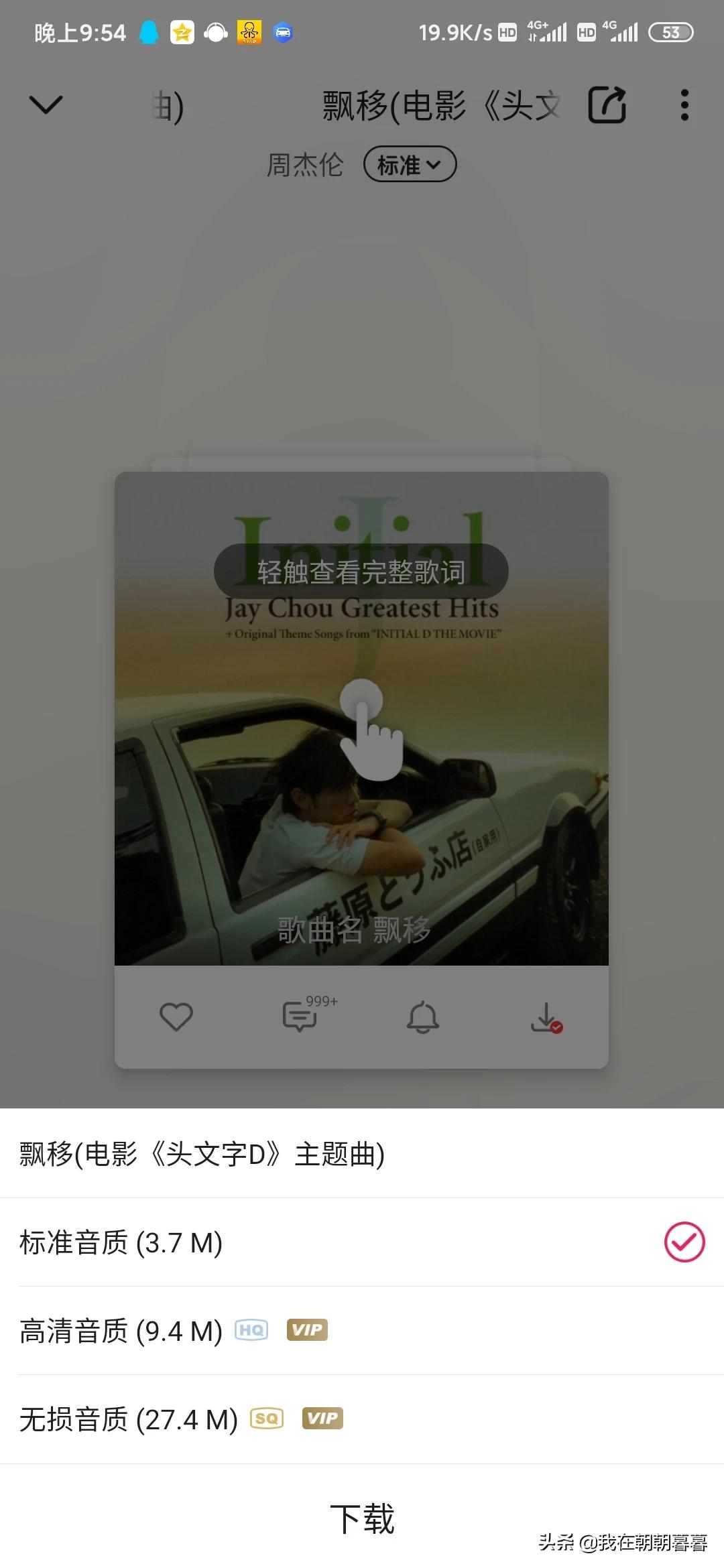
Task: Choose 高清音质 (9.4 M) HQ option
Action: 362,1331
